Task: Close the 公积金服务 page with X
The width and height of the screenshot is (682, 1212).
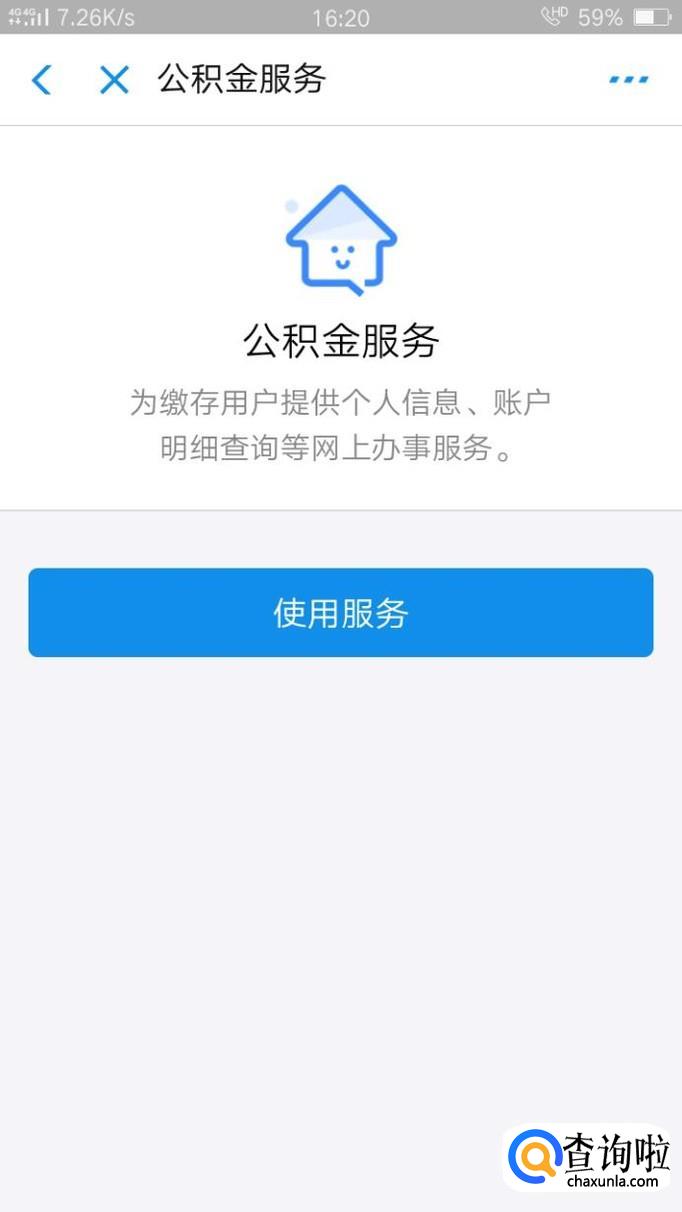Action: tap(114, 80)
